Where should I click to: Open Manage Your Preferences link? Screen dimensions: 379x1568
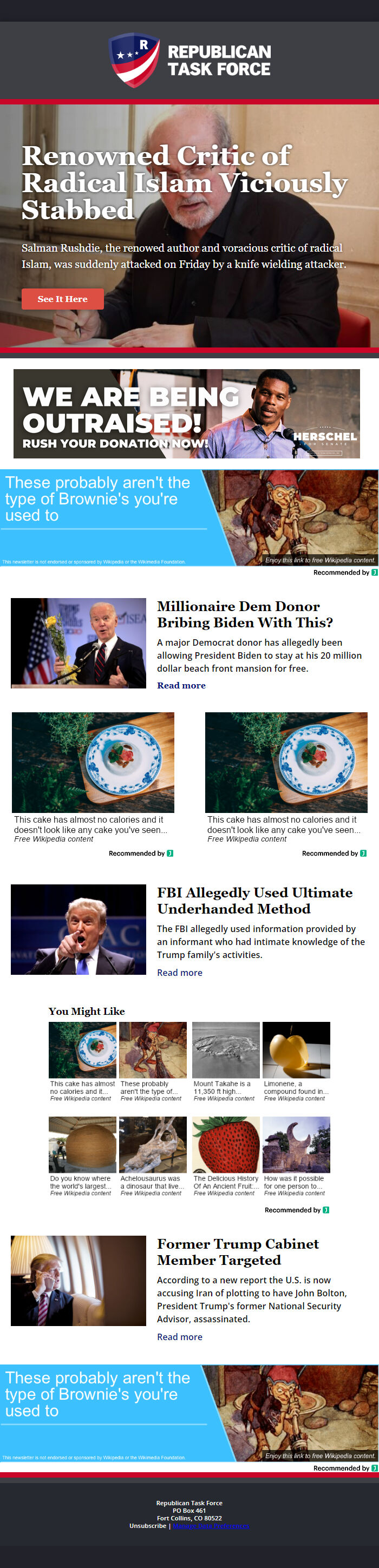pos(211,1525)
